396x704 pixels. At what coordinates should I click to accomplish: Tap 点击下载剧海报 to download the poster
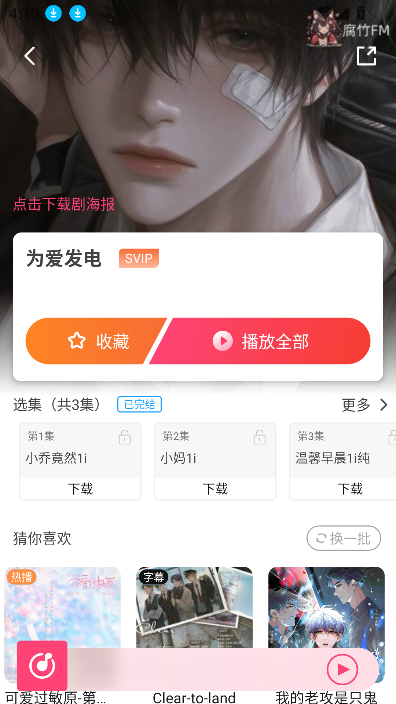[x=64, y=204]
